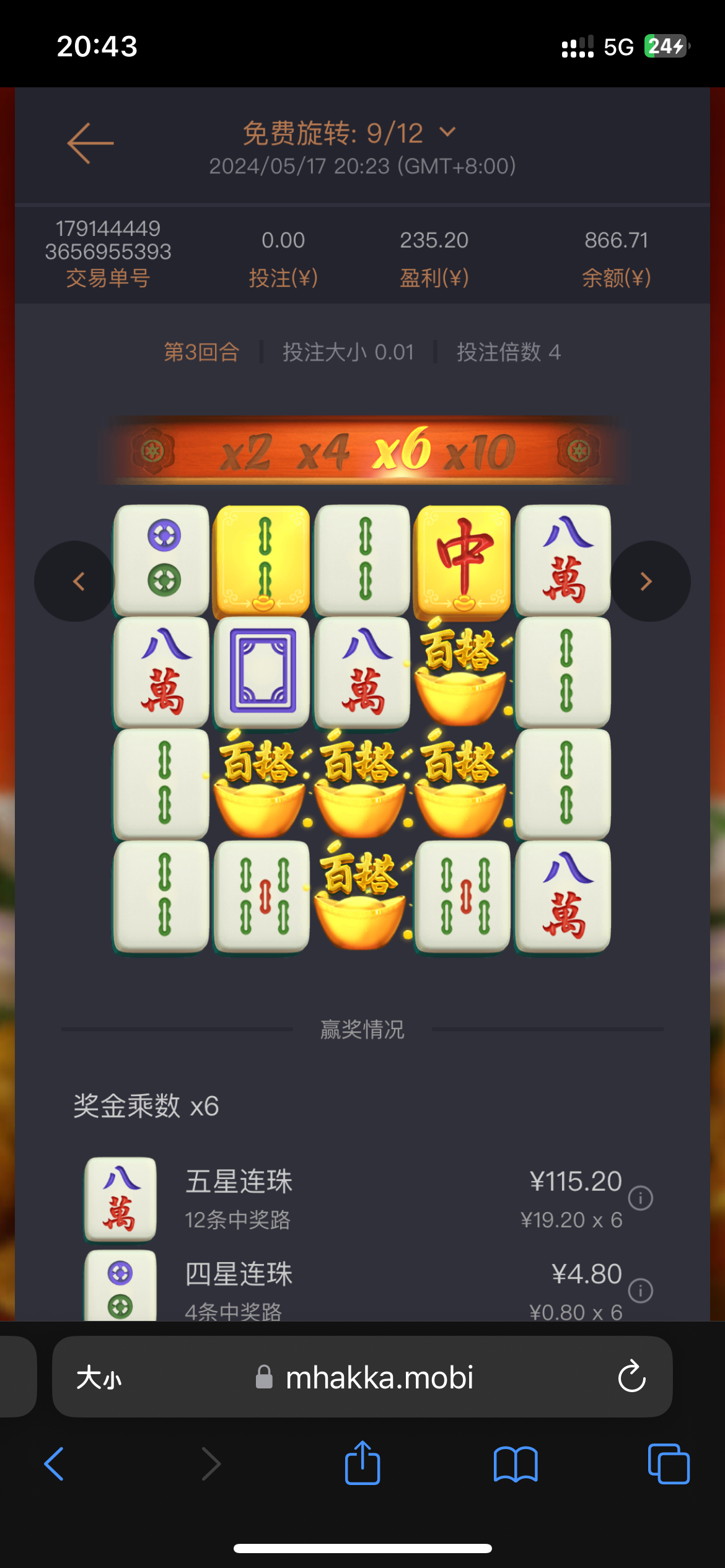Open Safari bookmarks

(516, 1464)
